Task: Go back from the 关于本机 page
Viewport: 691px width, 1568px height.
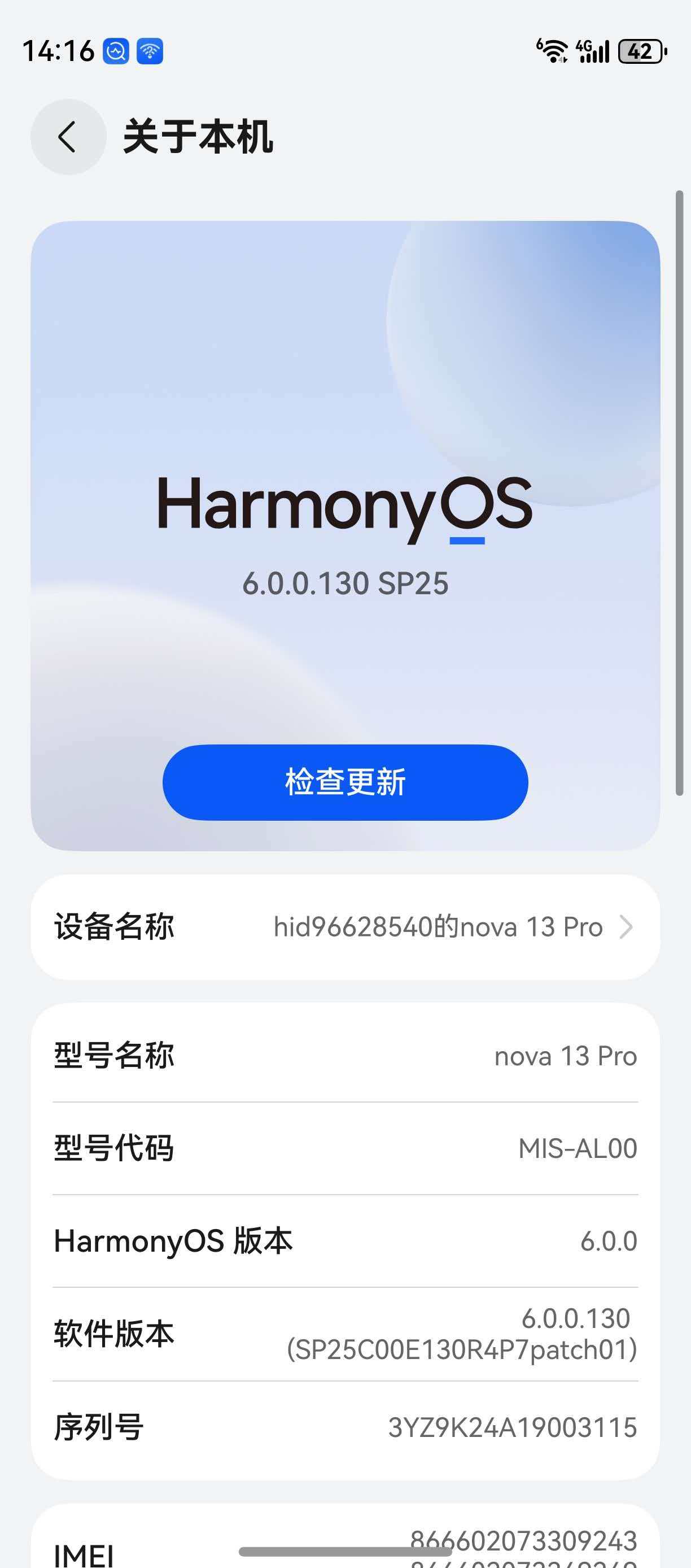Action: coord(68,136)
